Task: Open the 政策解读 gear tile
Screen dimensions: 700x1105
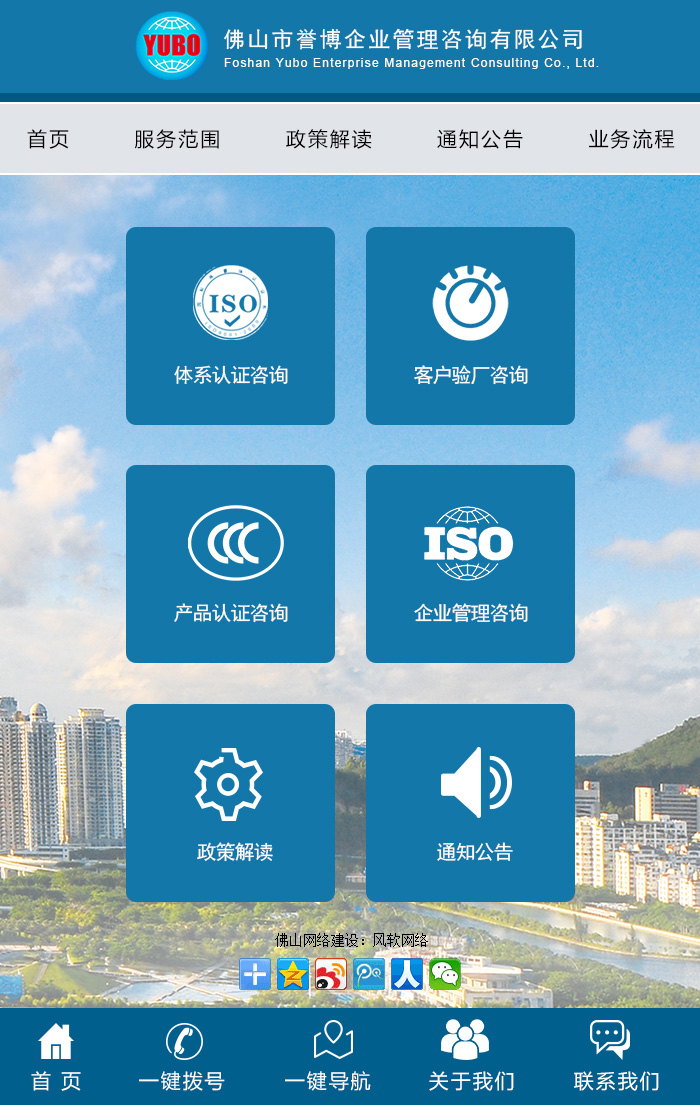Action: coord(230,803)
